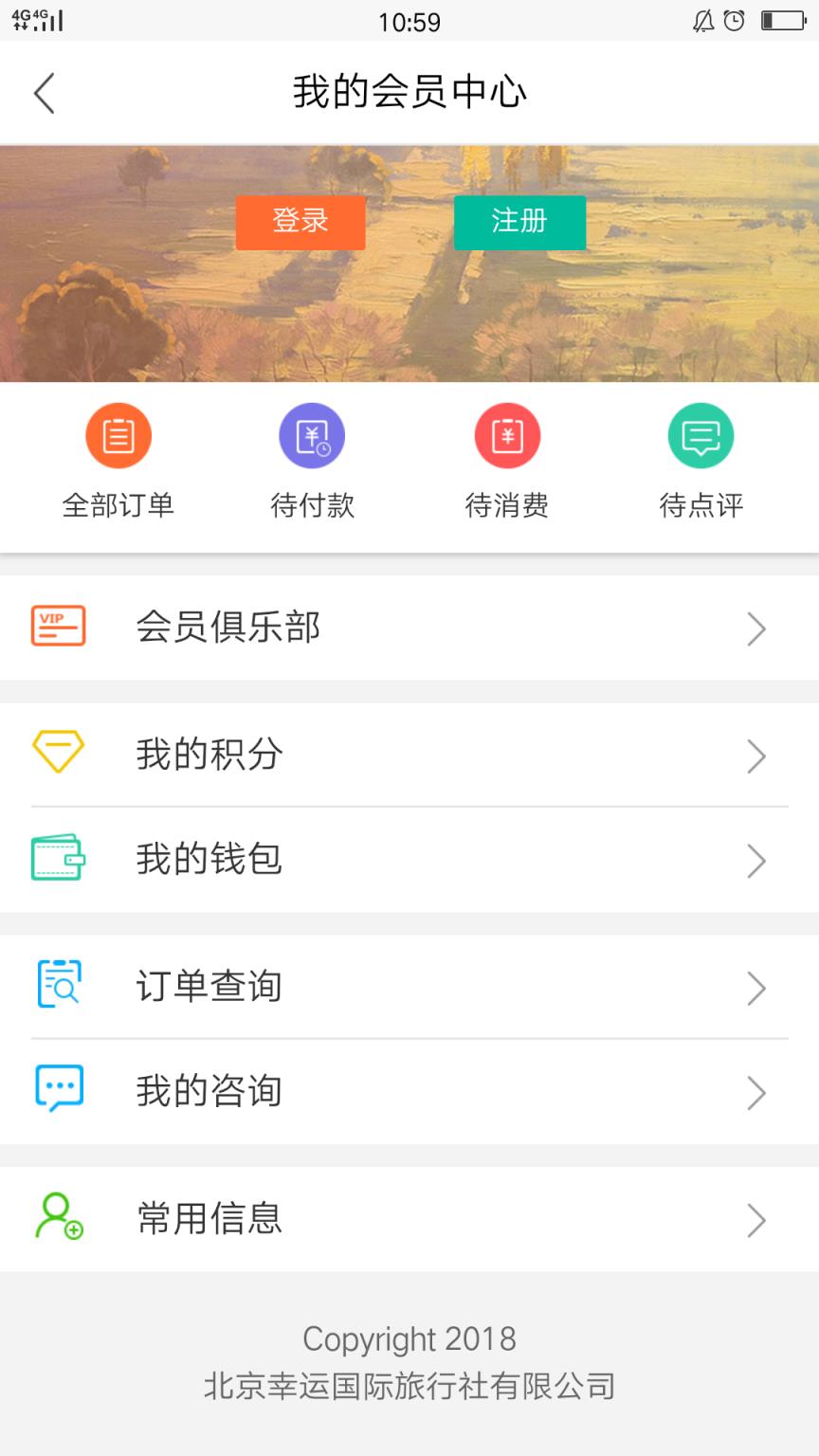The image size is (819, 1456).
Task: Expand the 我的积分 row chevron
Action: 755,755
